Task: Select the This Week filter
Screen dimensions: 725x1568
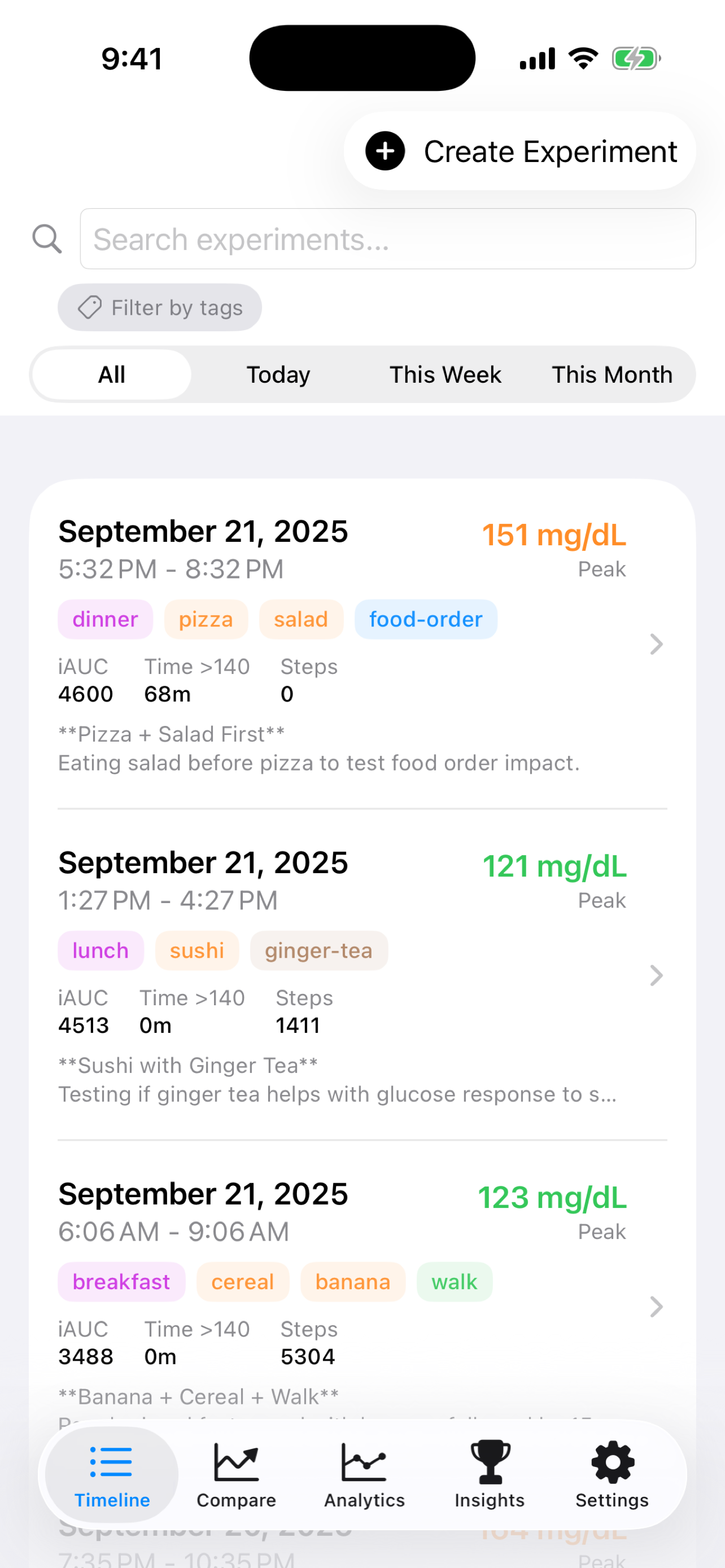Action: [x=445, y=374]
